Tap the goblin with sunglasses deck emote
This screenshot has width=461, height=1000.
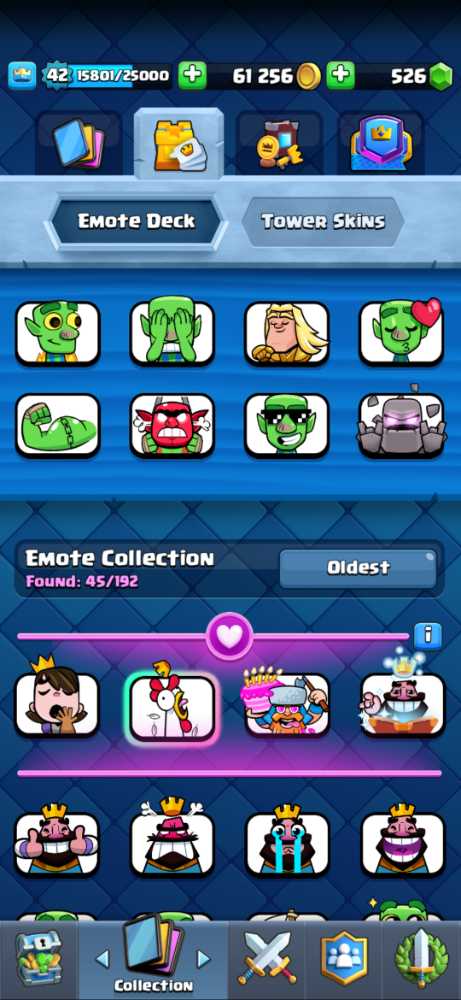coord(287,426)
